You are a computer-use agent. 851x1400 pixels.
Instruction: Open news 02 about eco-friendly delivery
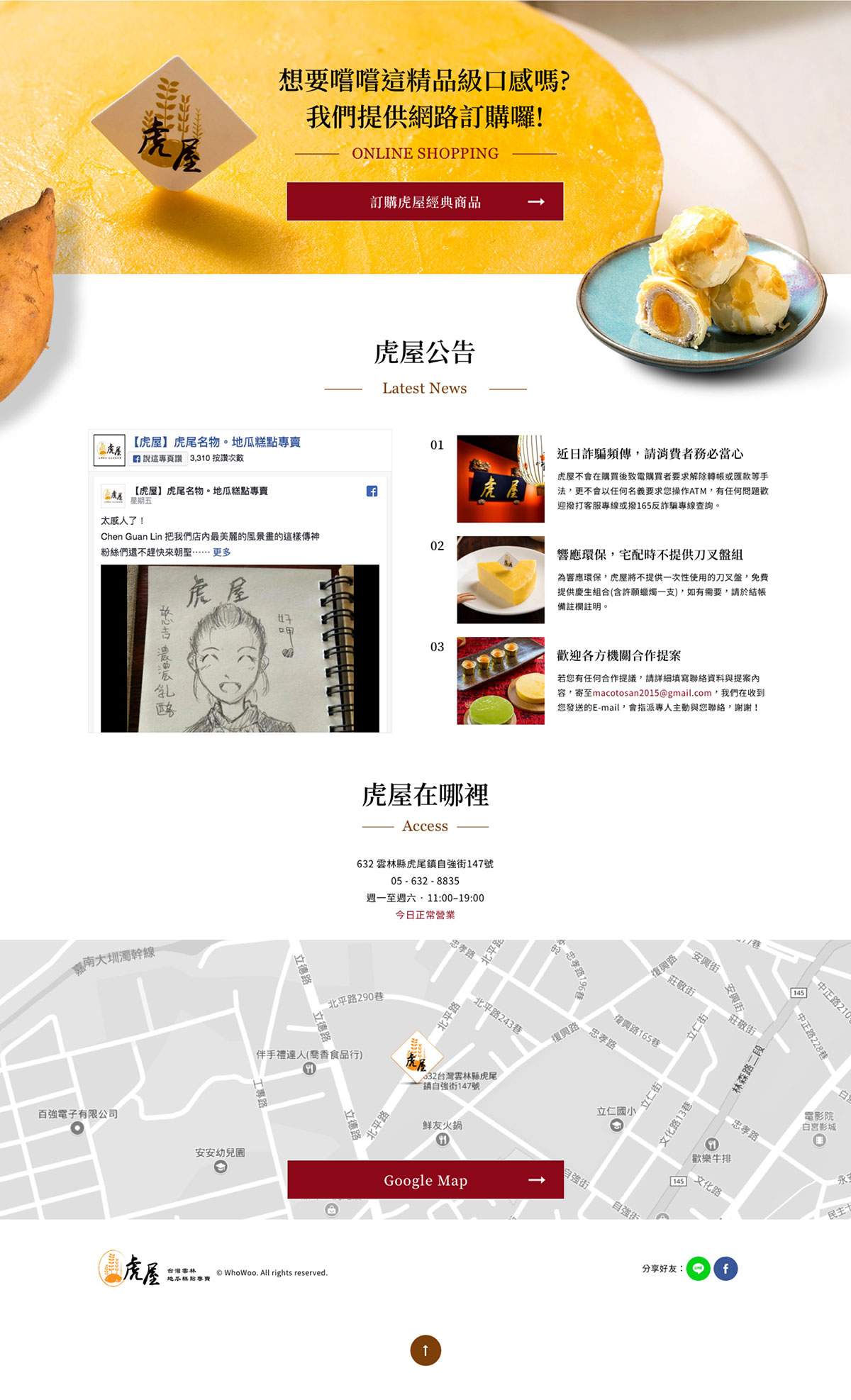650,555
